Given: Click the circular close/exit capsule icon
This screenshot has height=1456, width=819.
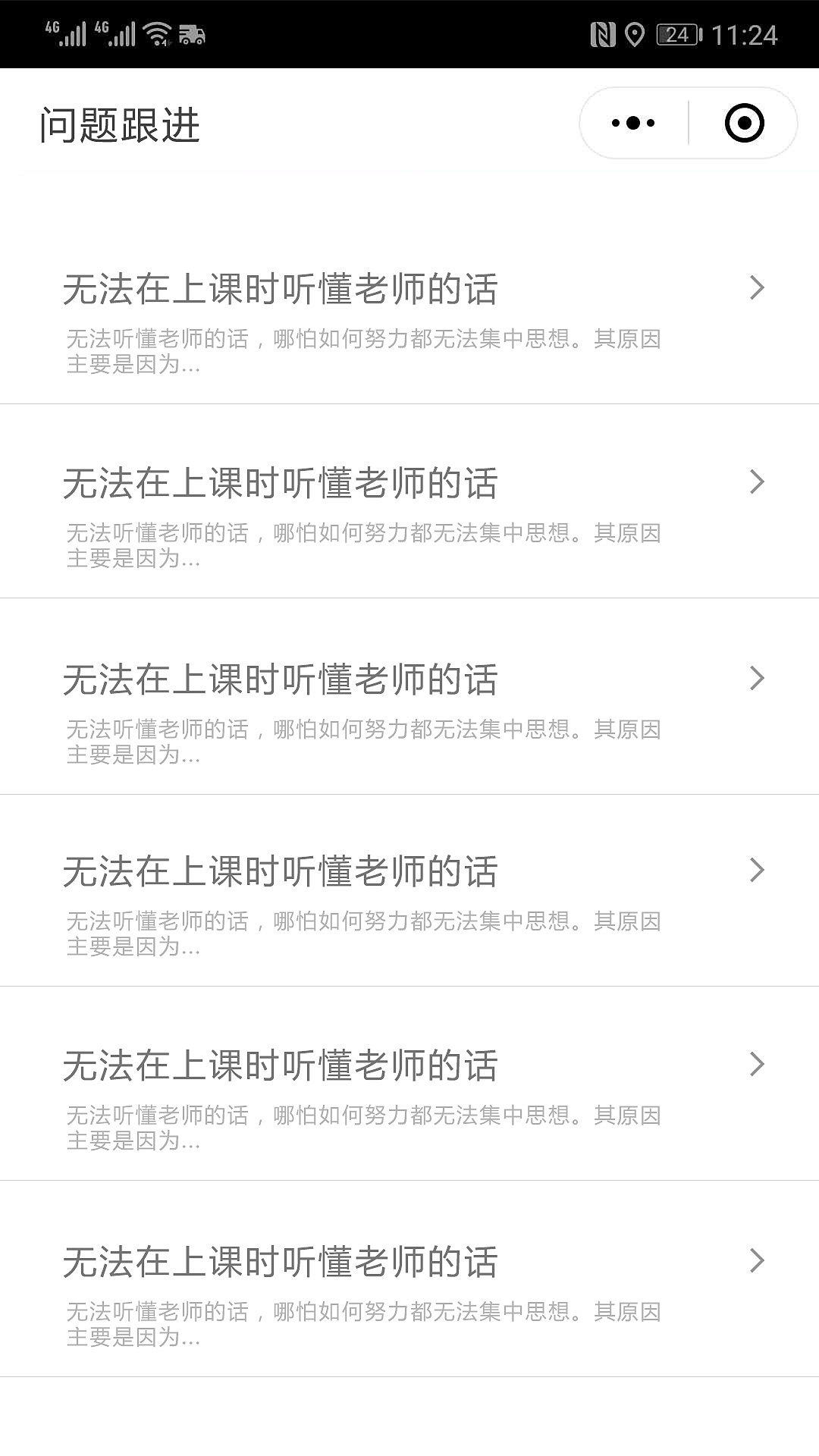Looking at the screenshot, I should [x=745, y=121].
